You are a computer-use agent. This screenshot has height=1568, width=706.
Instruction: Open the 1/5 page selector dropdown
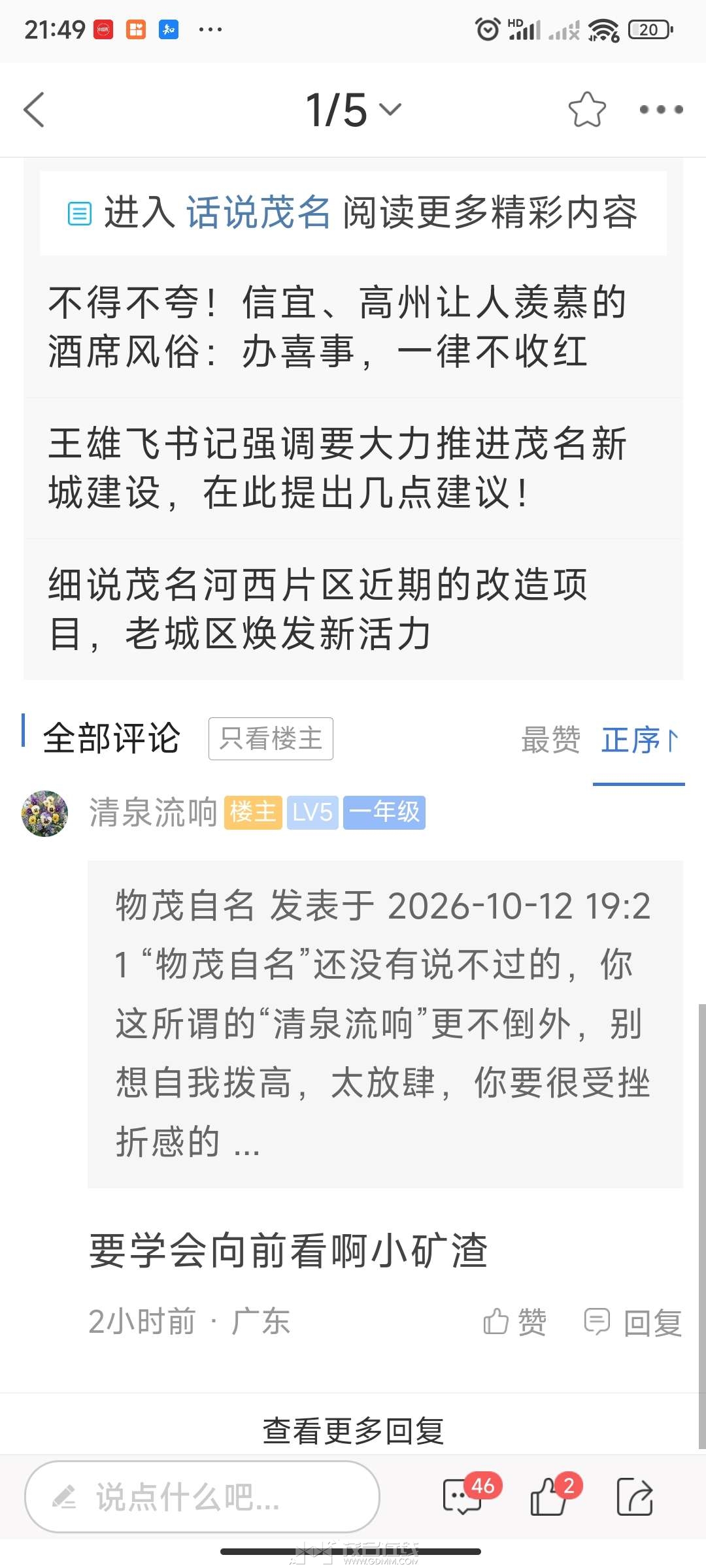354,110
